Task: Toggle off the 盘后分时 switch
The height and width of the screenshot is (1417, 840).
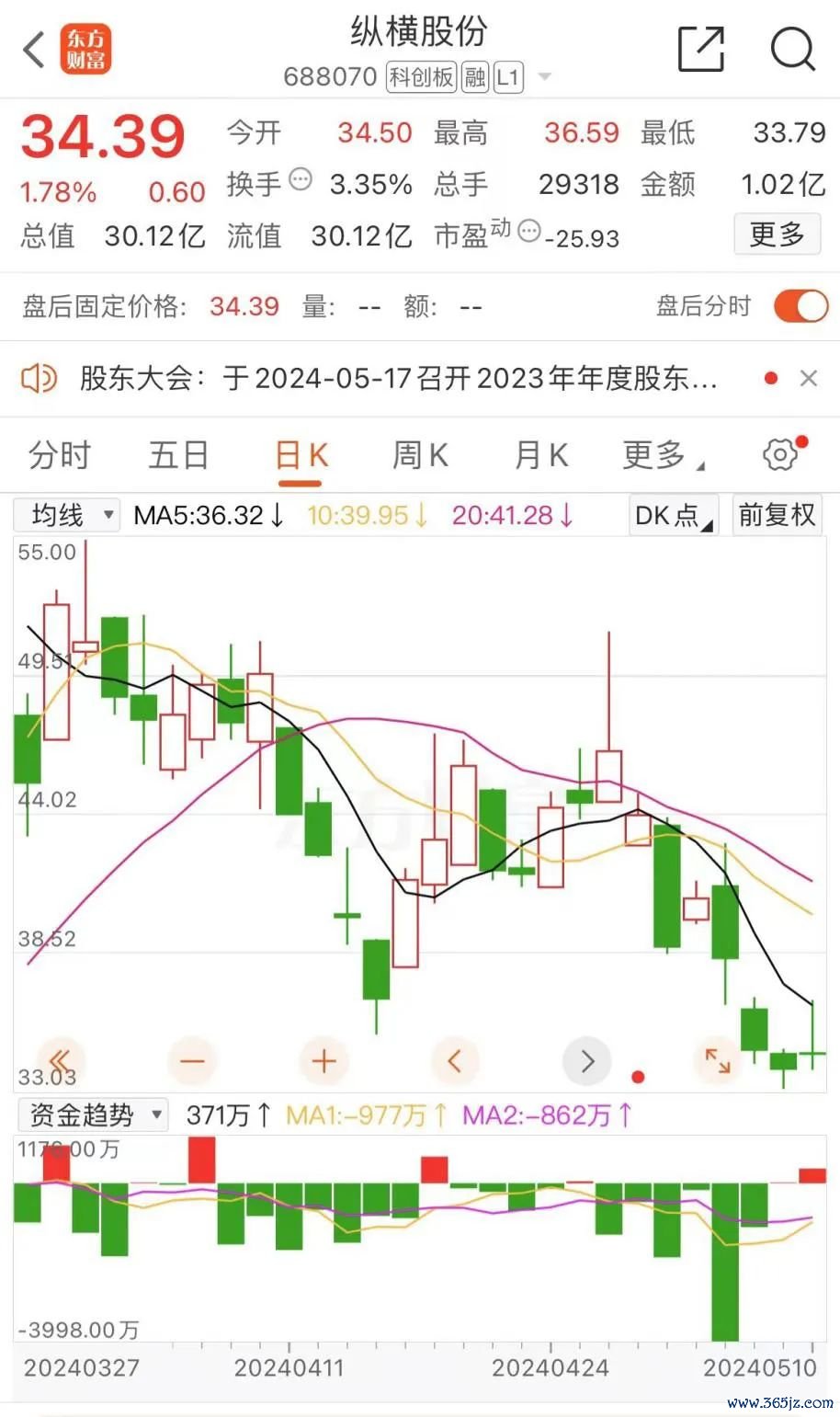Action: [800, 306]
